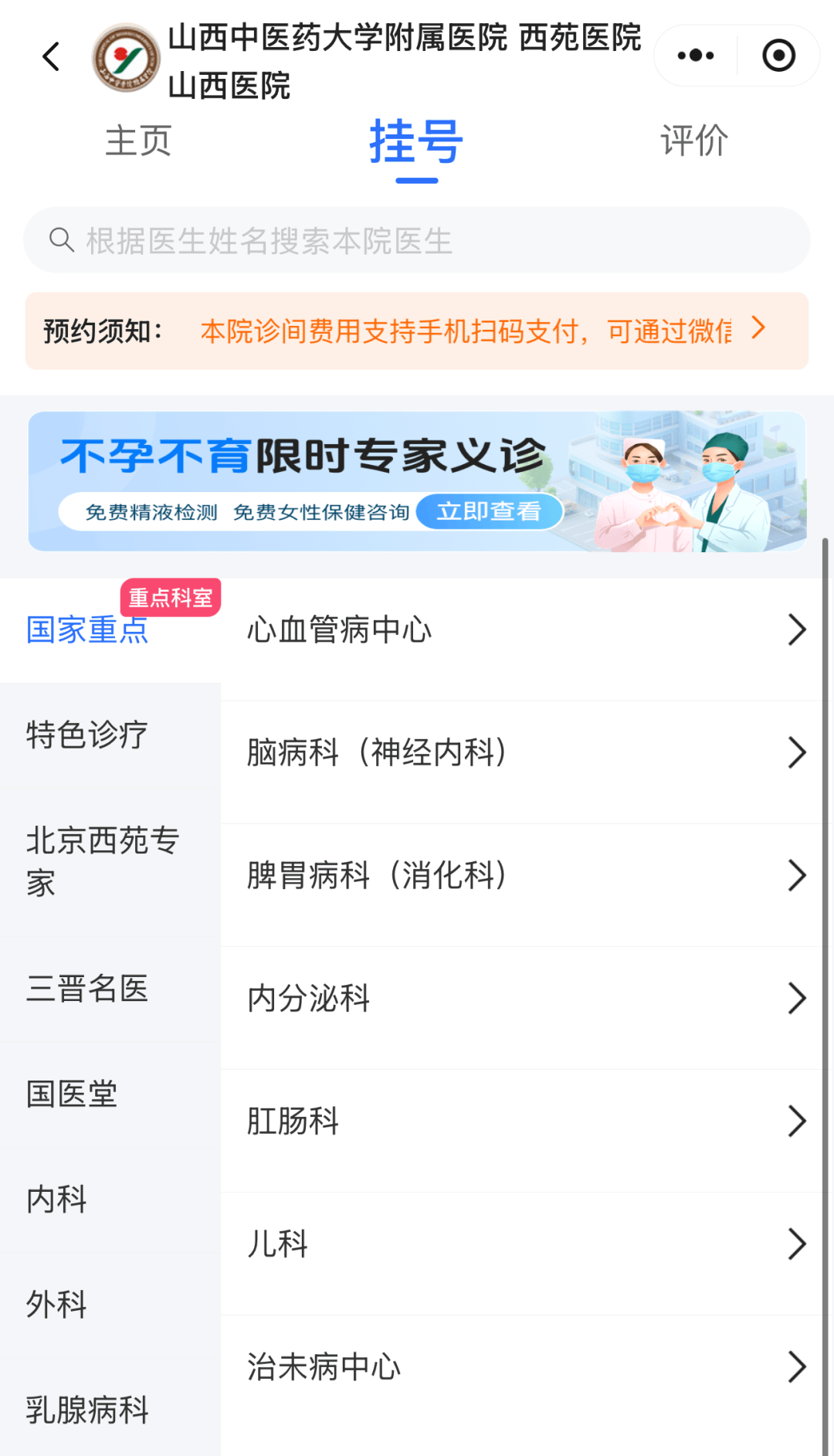Switch to the 评价 tab
The width and height of the screenshot is (834, 1456).
(x=693, y=141)
